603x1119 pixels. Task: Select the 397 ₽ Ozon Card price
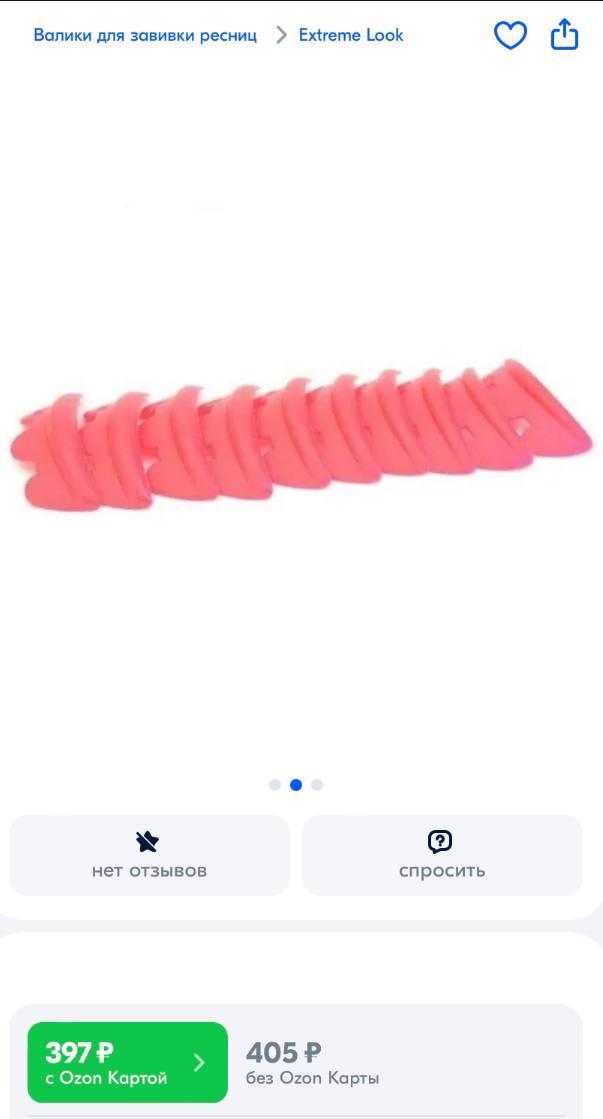pyautogui.click(x=128, y=1062)
